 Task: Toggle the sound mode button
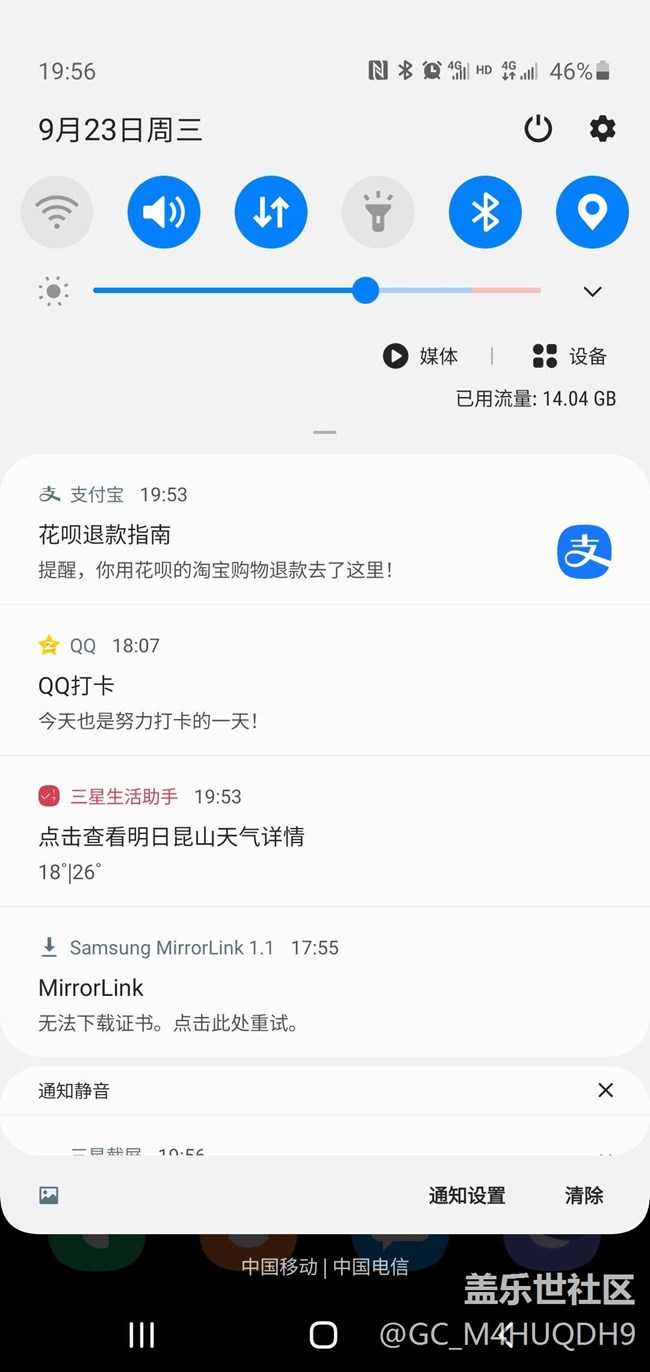[164, 212]
